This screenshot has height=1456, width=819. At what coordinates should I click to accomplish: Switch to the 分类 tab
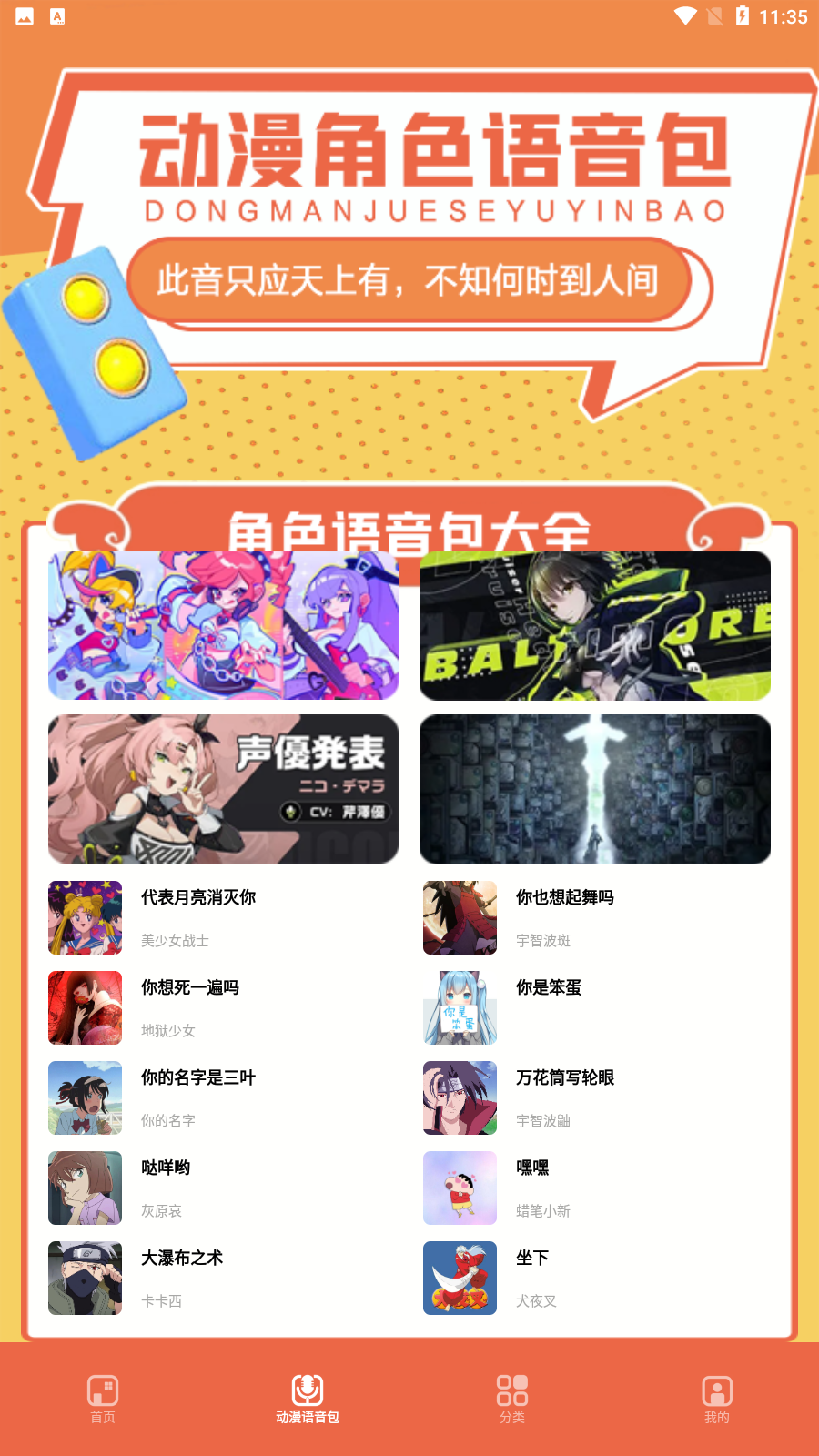tap(512, 1401)
